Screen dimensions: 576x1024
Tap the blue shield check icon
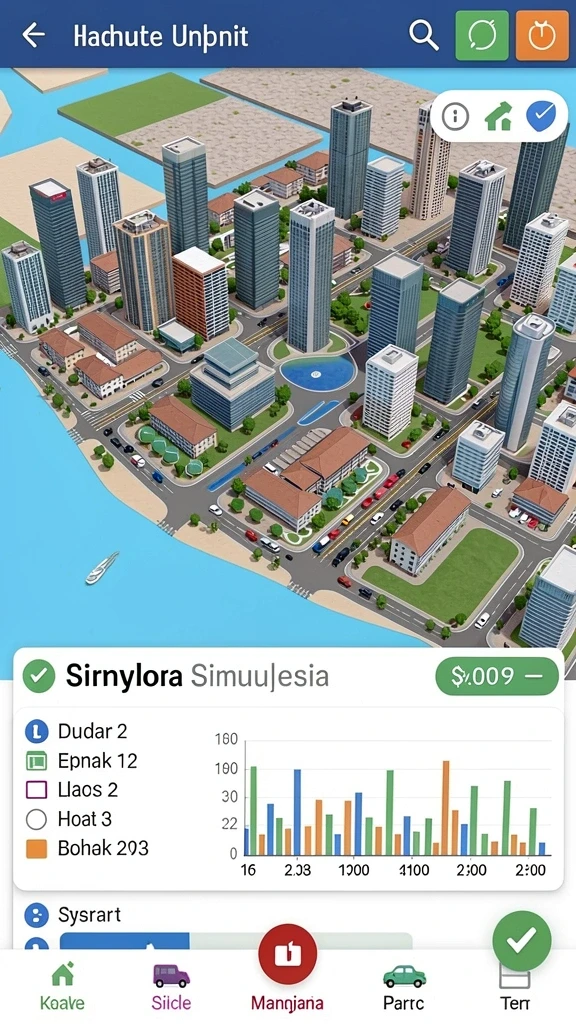tap(541, 117)
